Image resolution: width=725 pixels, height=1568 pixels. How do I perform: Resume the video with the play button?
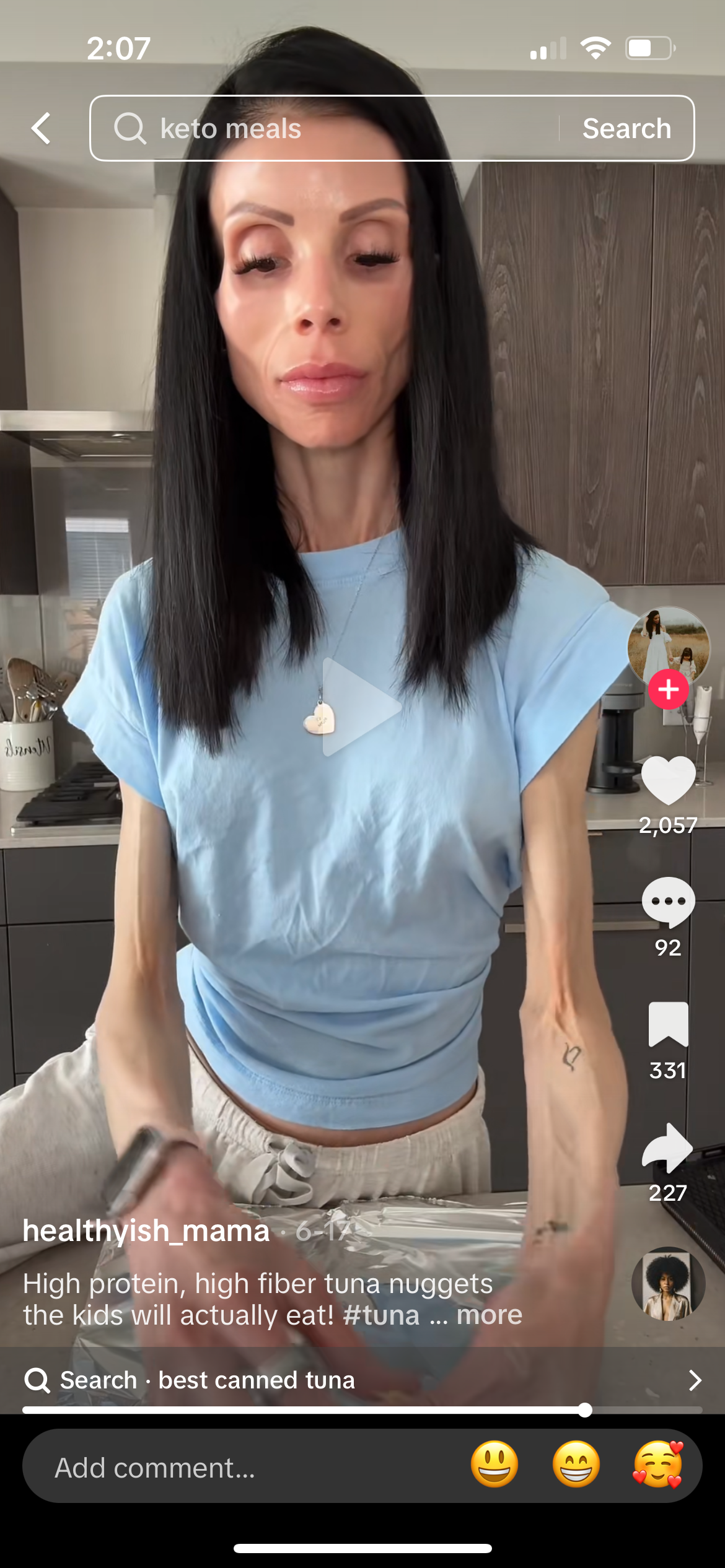click(361, 707)
